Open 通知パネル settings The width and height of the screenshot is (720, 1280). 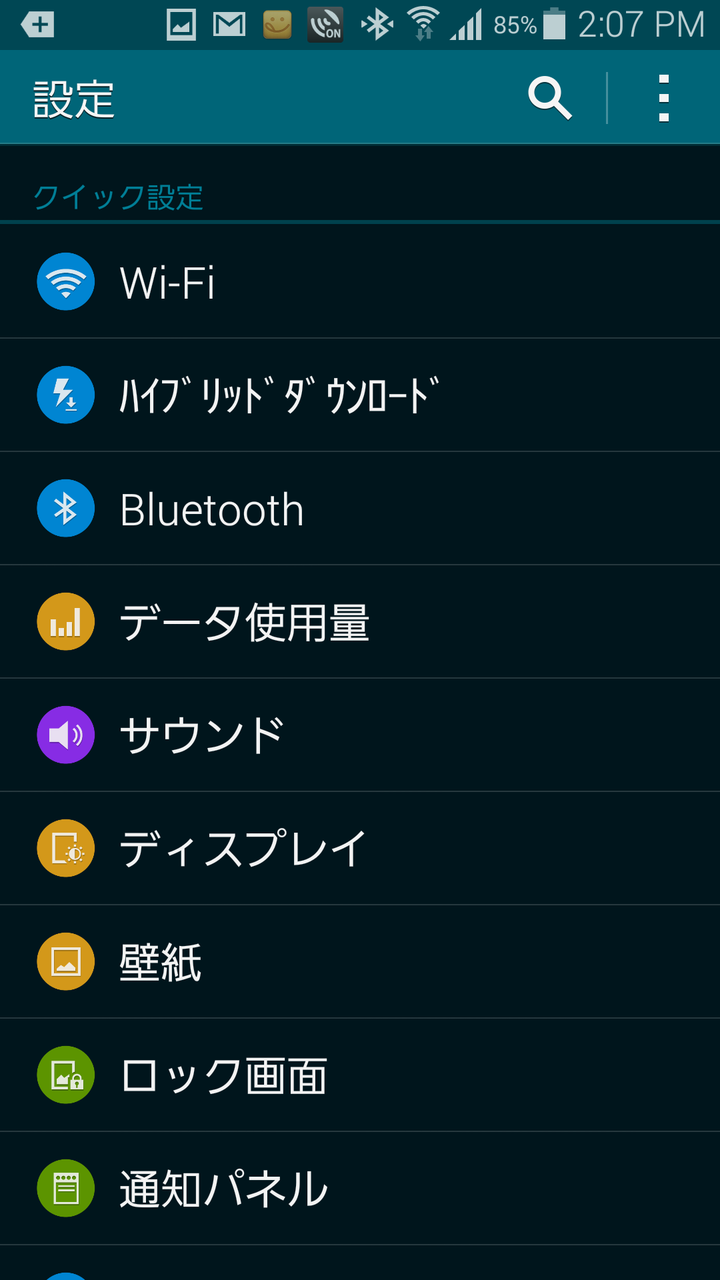[360, 1189]
